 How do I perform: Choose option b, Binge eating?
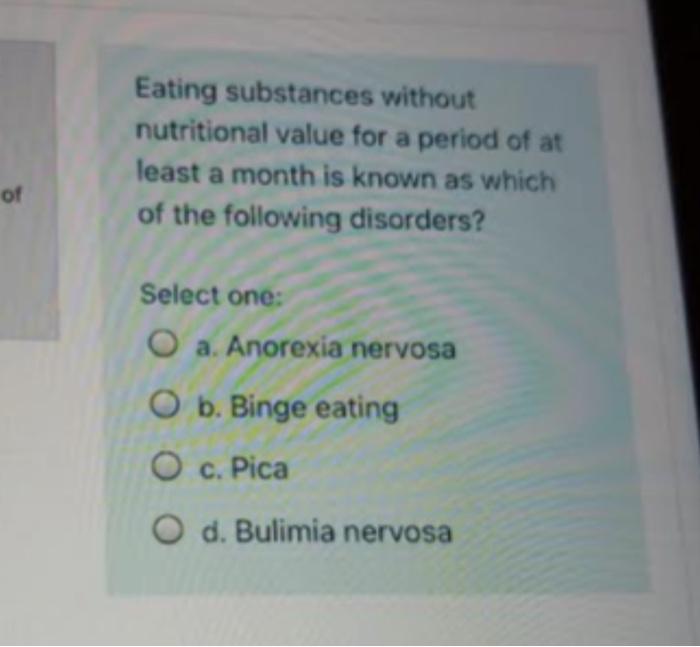166,407
